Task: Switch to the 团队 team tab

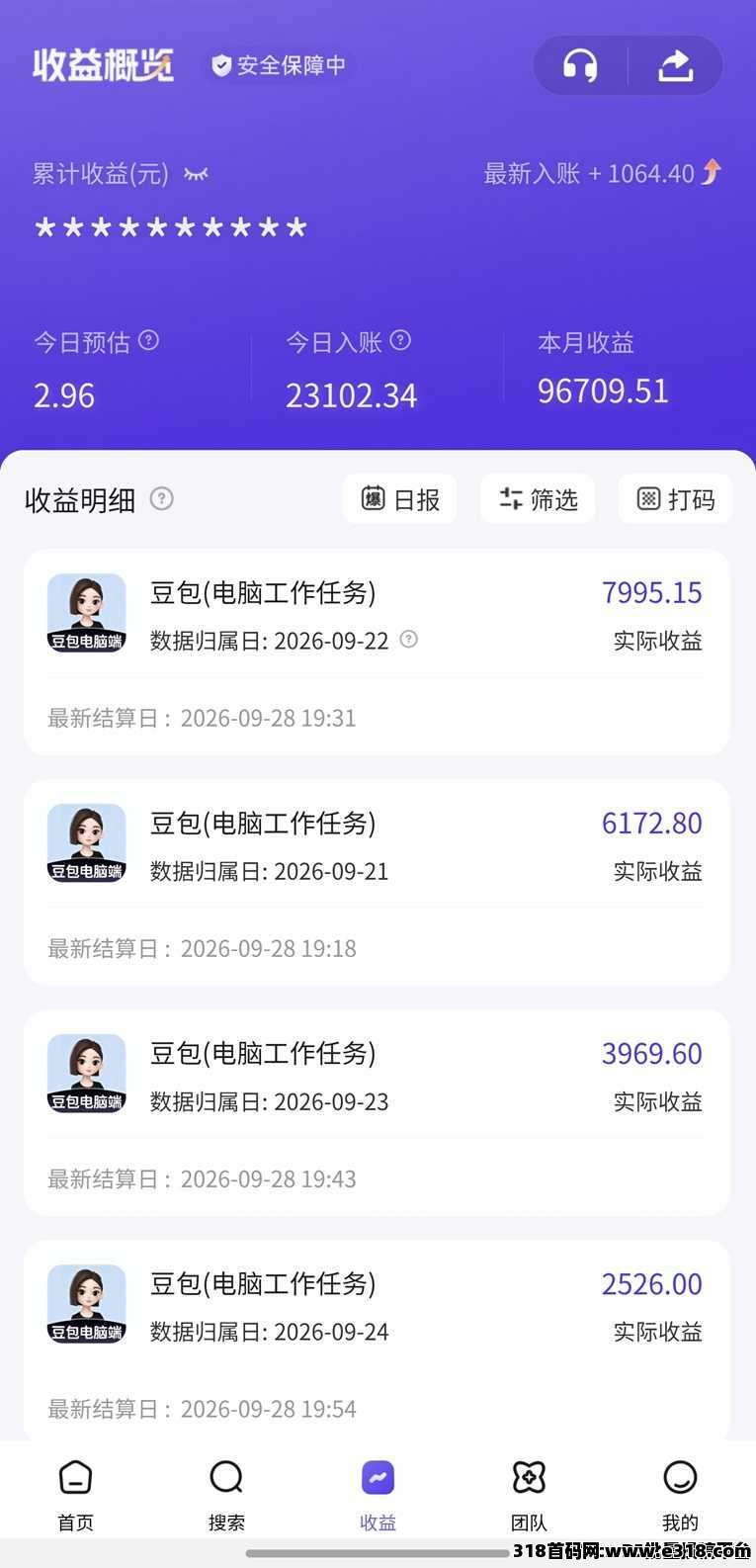Action: tap(529, 1495)
